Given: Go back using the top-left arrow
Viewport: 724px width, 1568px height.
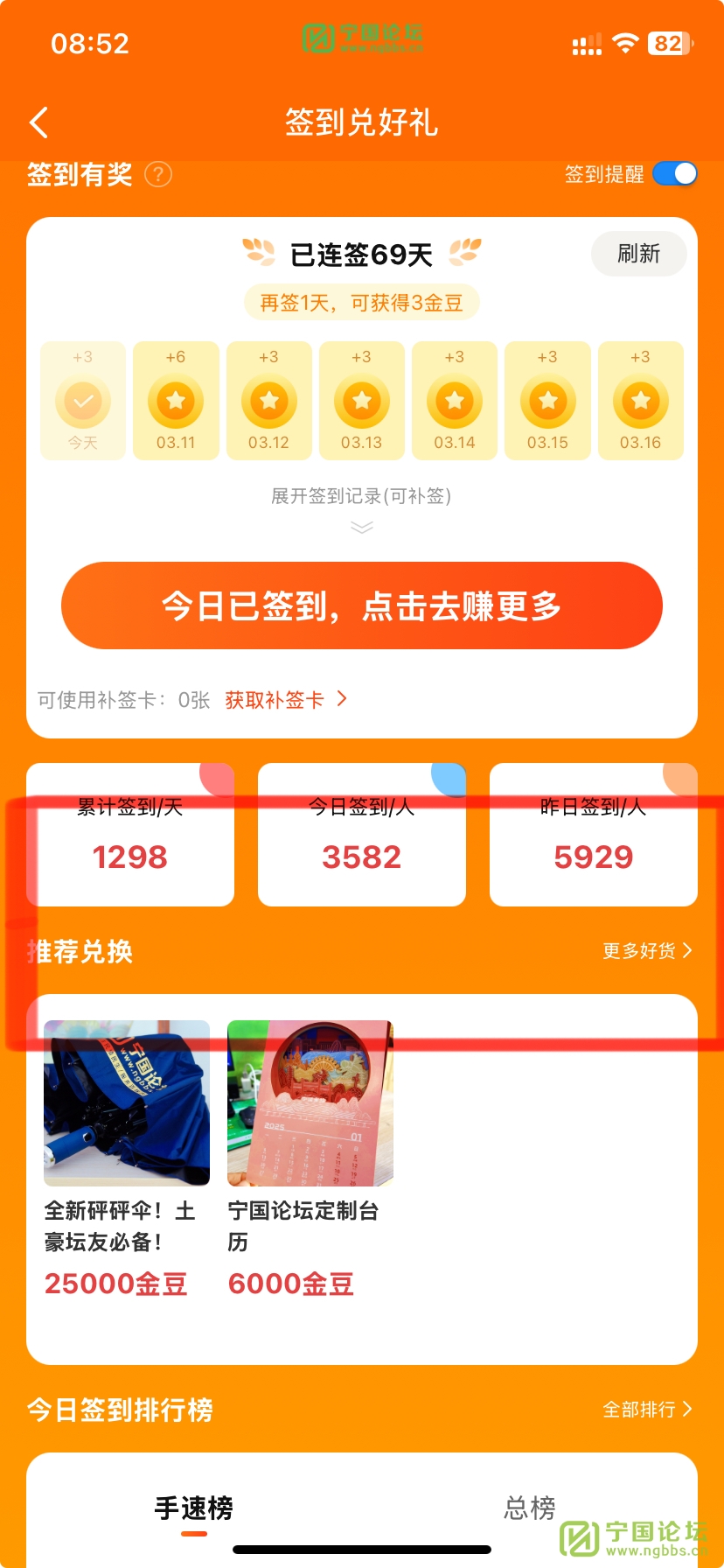Looking at the screenshot, I should click(39, 123).
